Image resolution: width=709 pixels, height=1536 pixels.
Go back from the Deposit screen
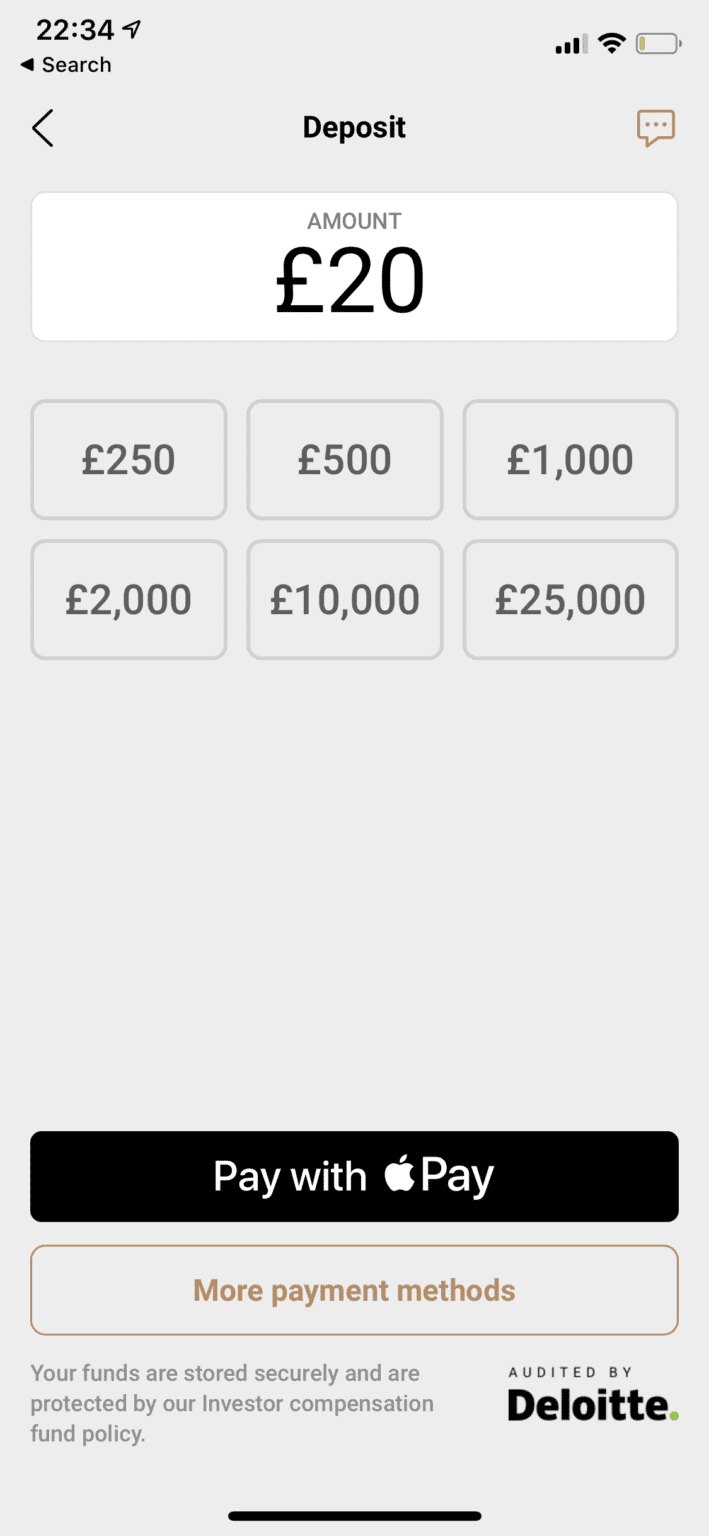[42, 129]
